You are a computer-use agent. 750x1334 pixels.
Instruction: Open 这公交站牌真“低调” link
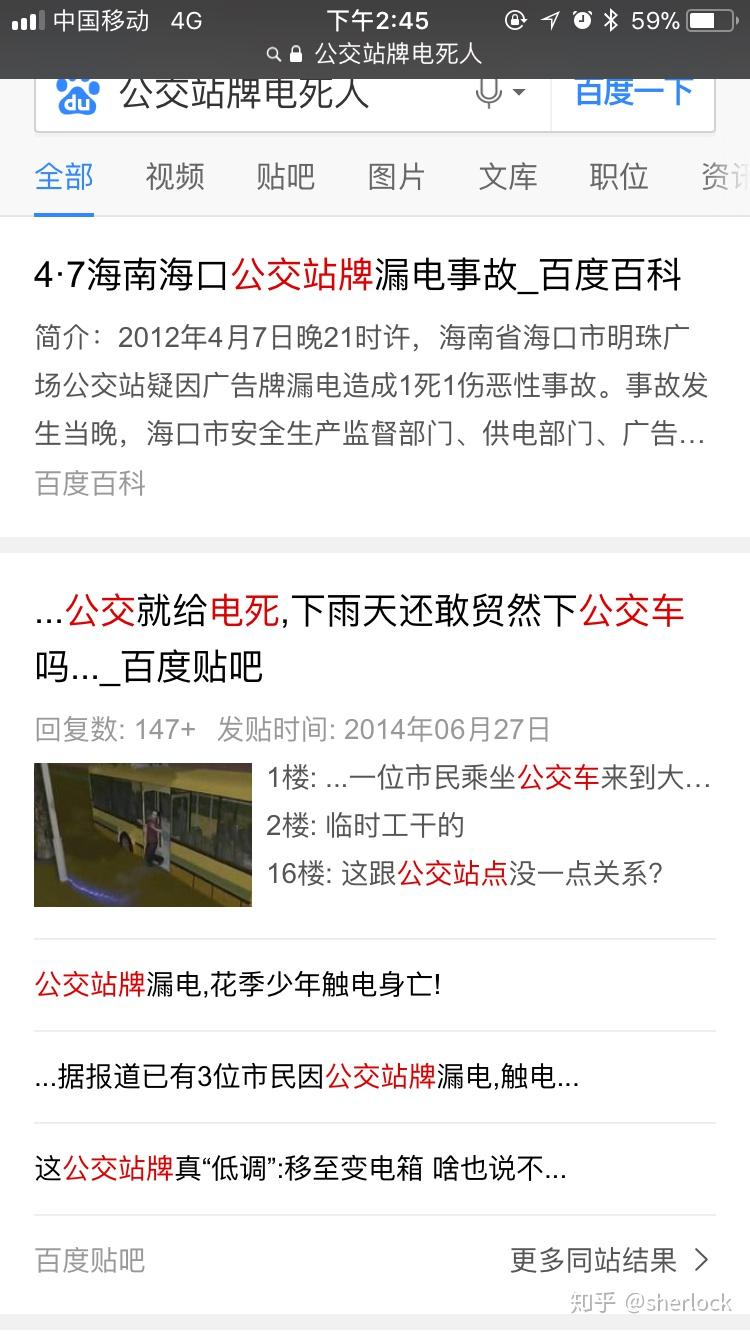point(300,1168)
